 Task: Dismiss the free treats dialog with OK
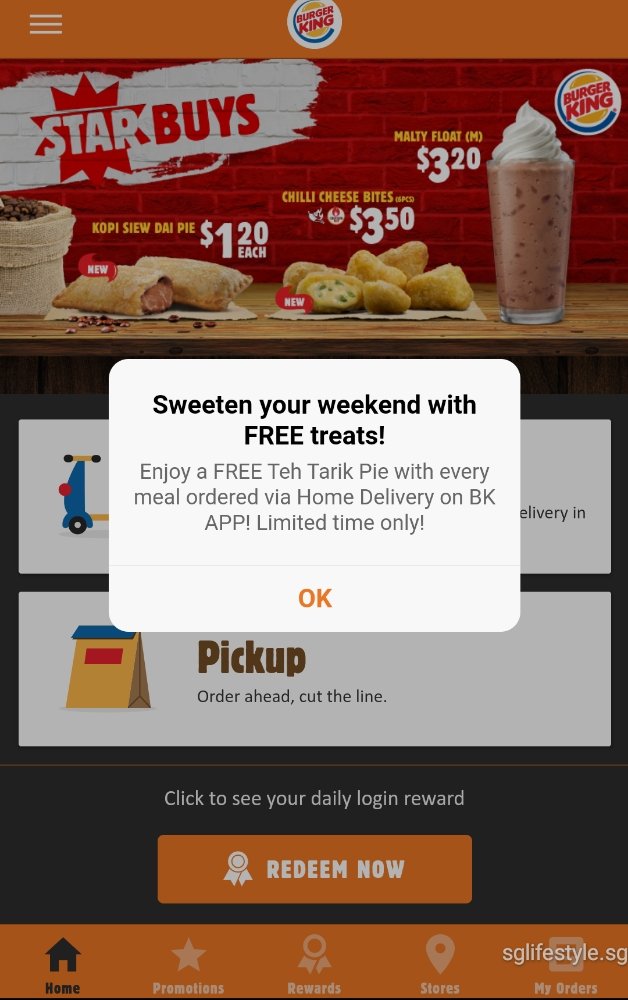click(314, 598)
